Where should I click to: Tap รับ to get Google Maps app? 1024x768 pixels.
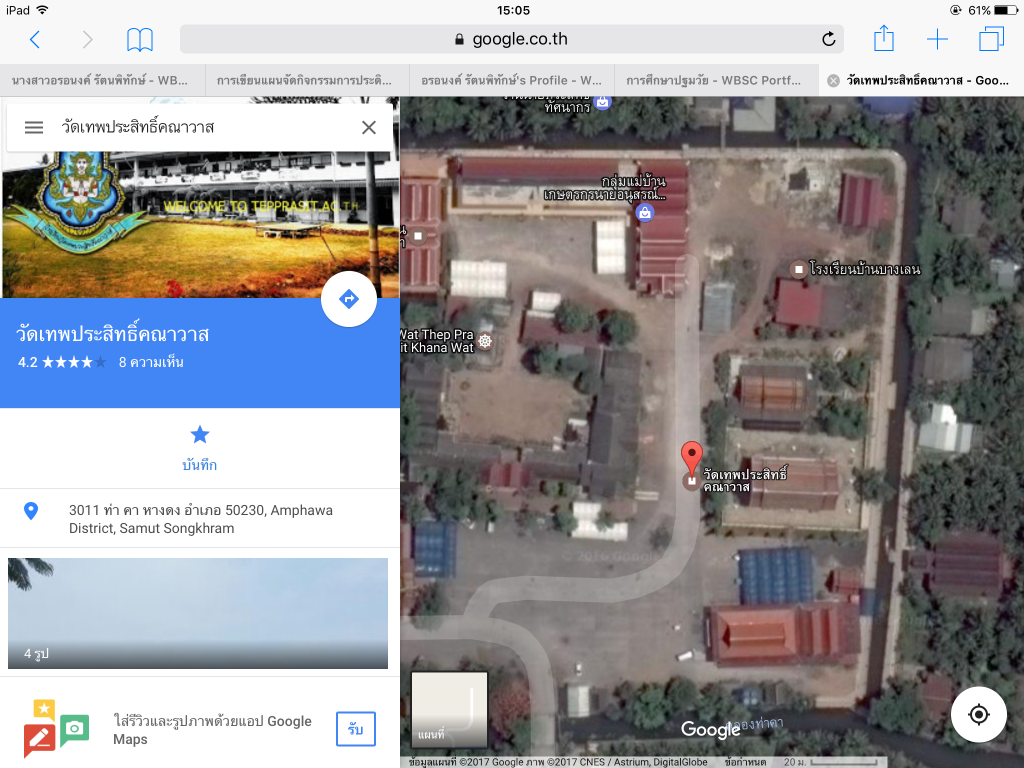tap(355, 729)
